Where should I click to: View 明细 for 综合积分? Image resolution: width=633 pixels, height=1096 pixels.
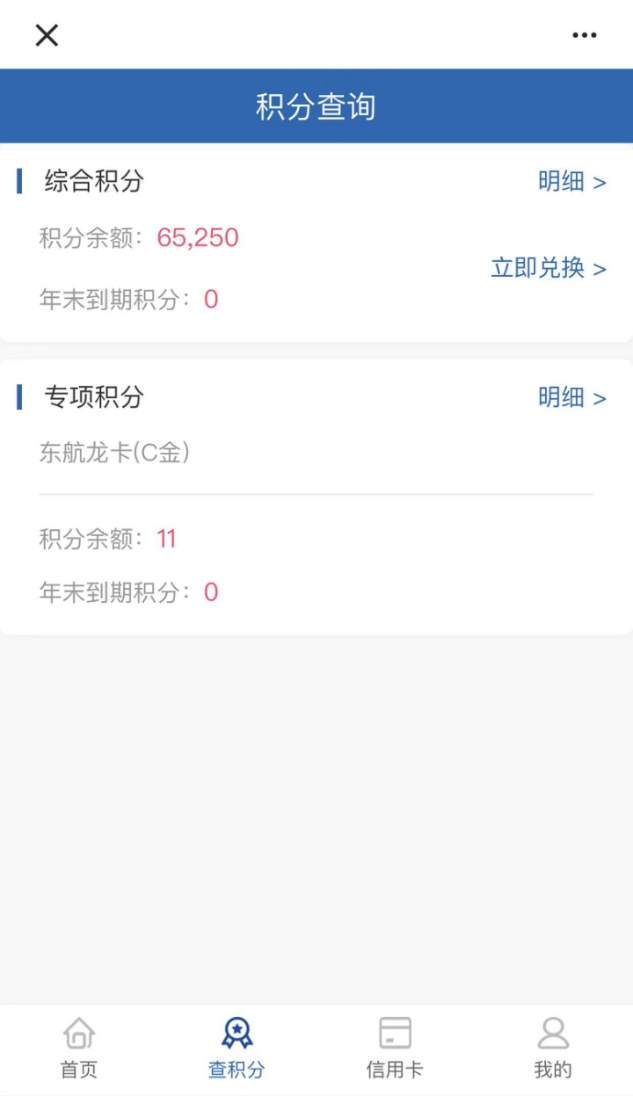(572, 182)
